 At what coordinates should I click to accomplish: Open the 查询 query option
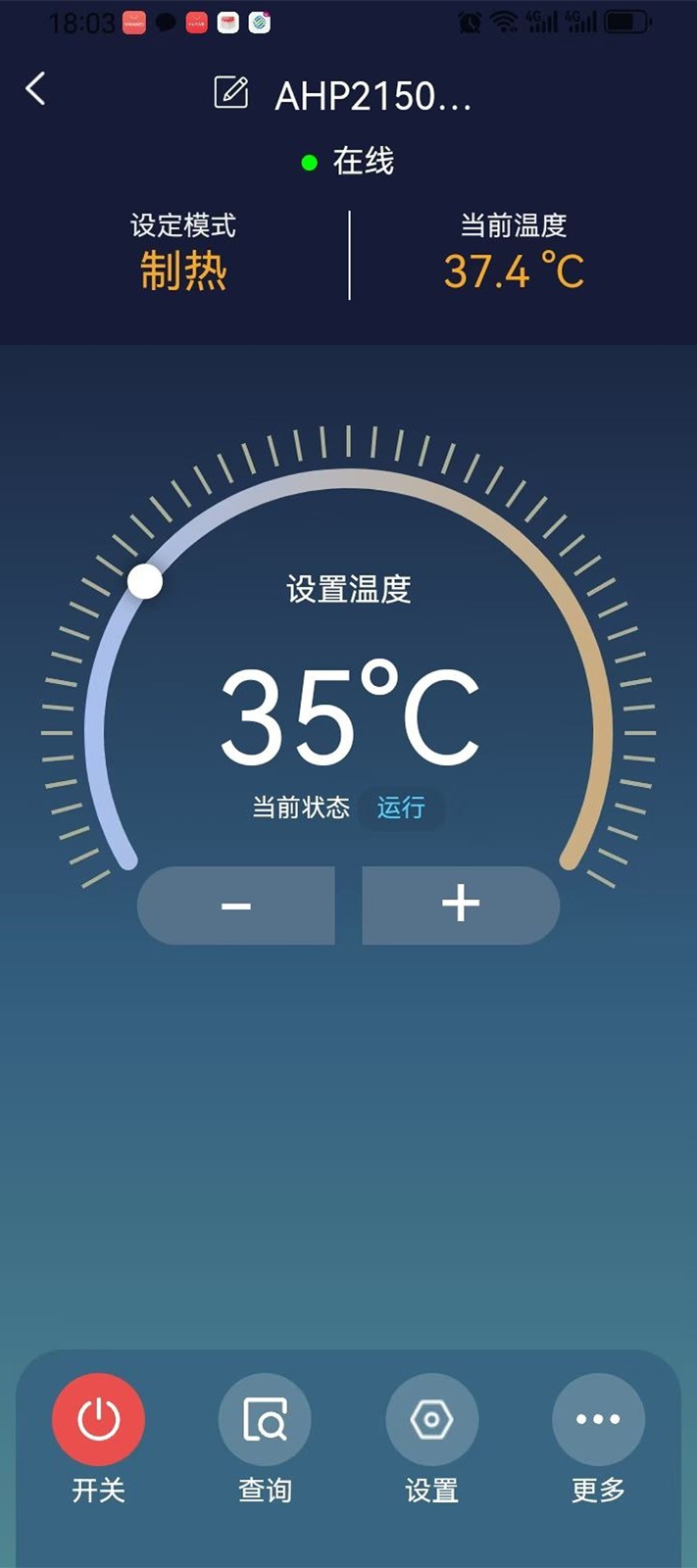265,1420
